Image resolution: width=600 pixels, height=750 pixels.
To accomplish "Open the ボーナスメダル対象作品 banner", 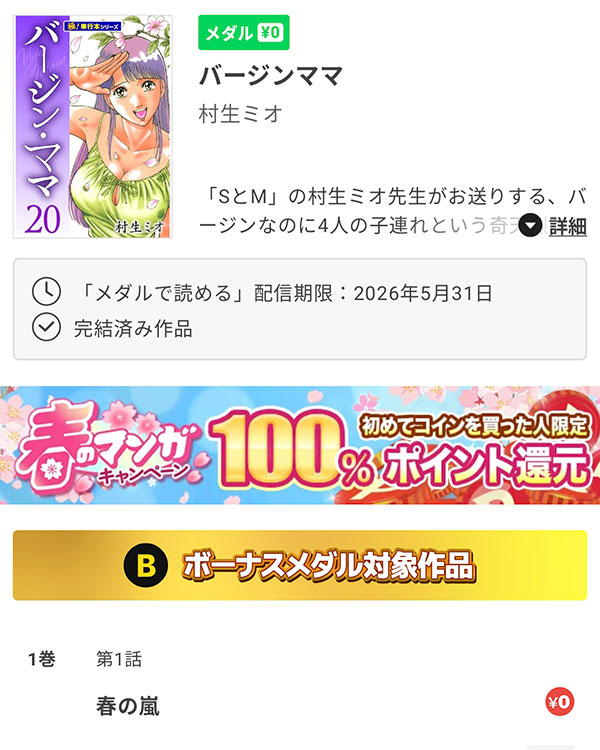I will [300, 565].
